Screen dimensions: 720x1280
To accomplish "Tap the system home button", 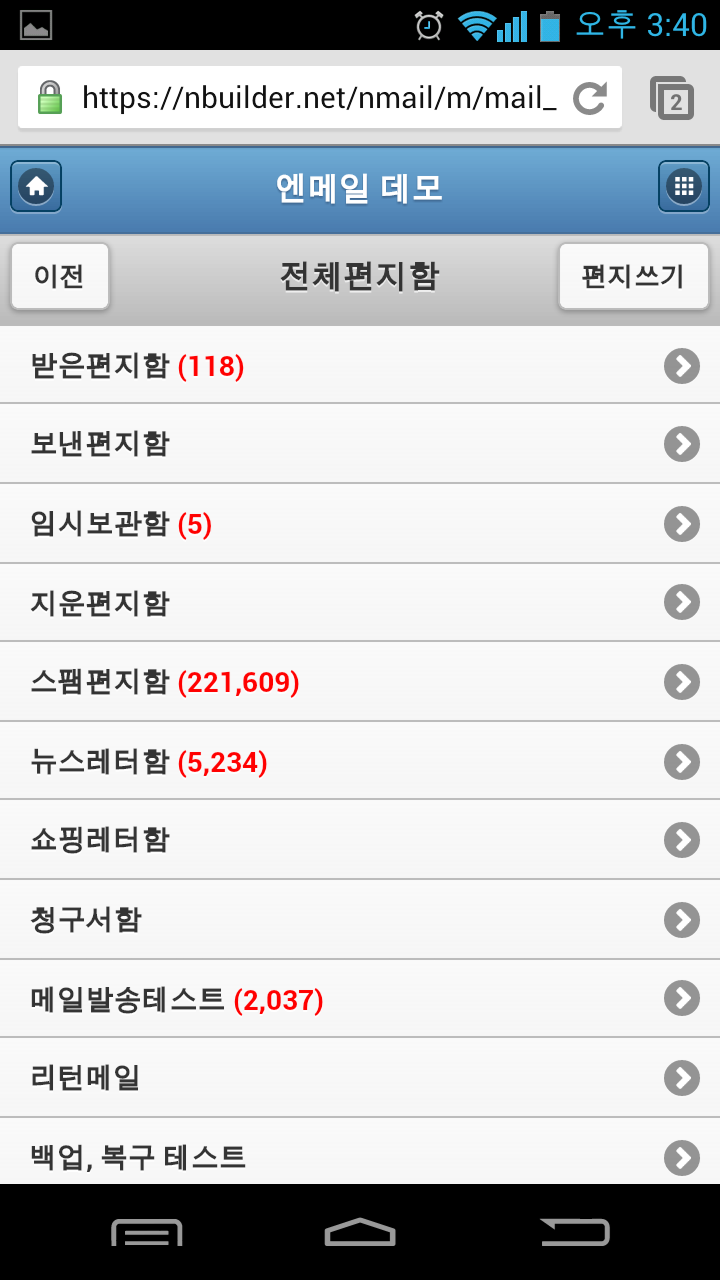I will (x=360, y=1232).
